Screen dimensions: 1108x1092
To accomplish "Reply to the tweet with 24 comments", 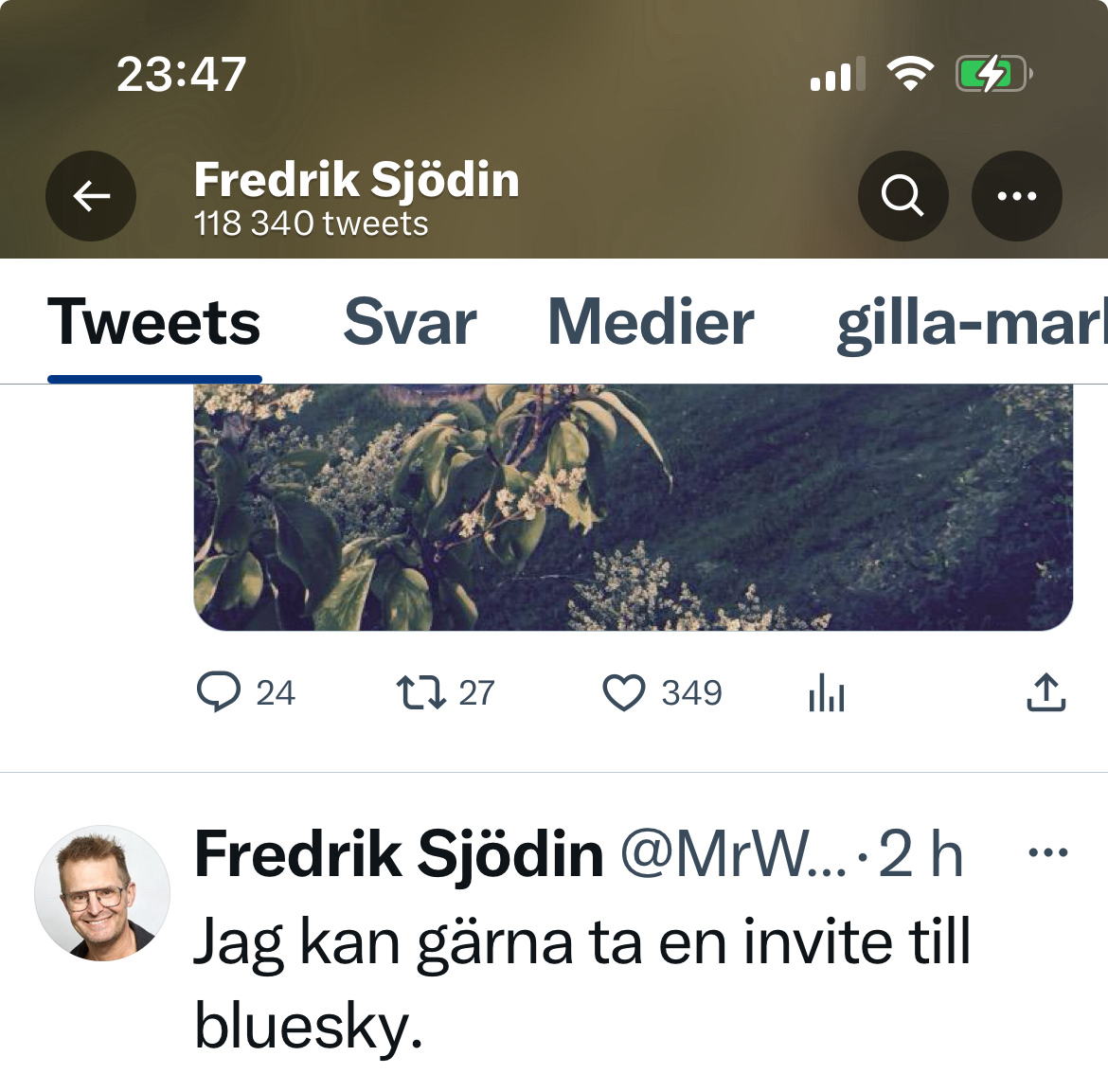I will 219,692.
